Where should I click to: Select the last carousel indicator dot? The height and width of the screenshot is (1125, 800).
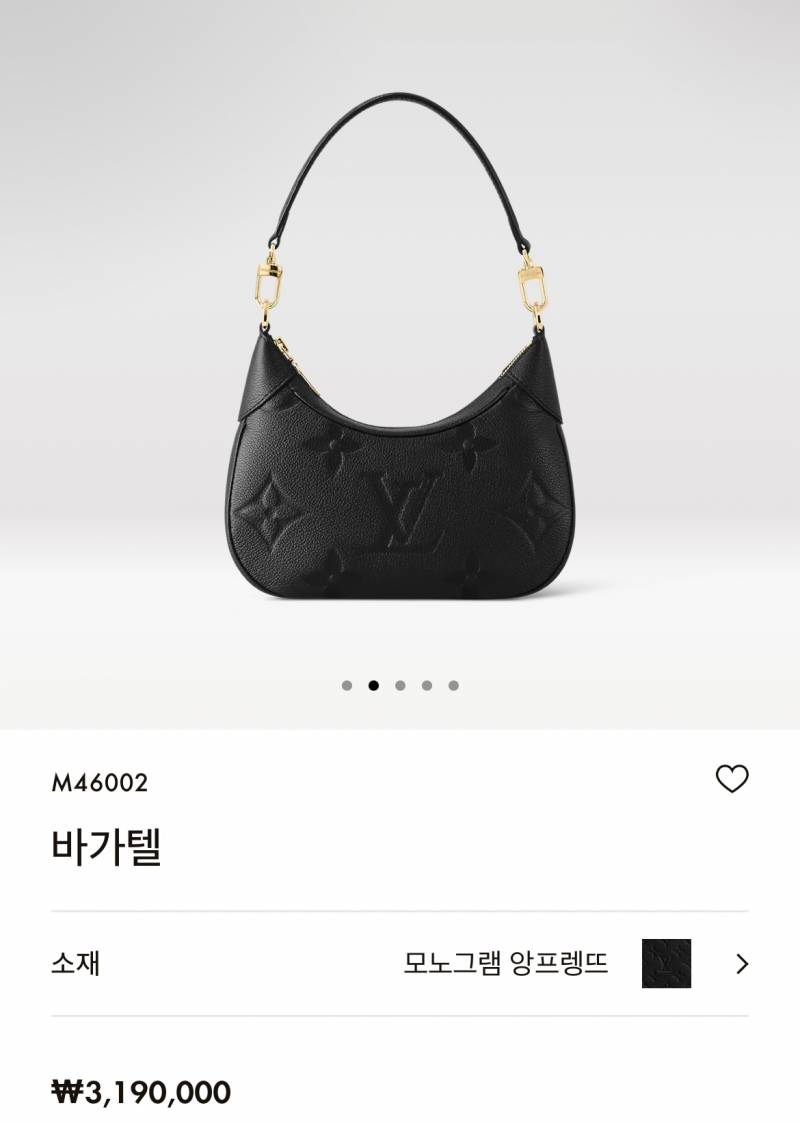tap(456, 685)
